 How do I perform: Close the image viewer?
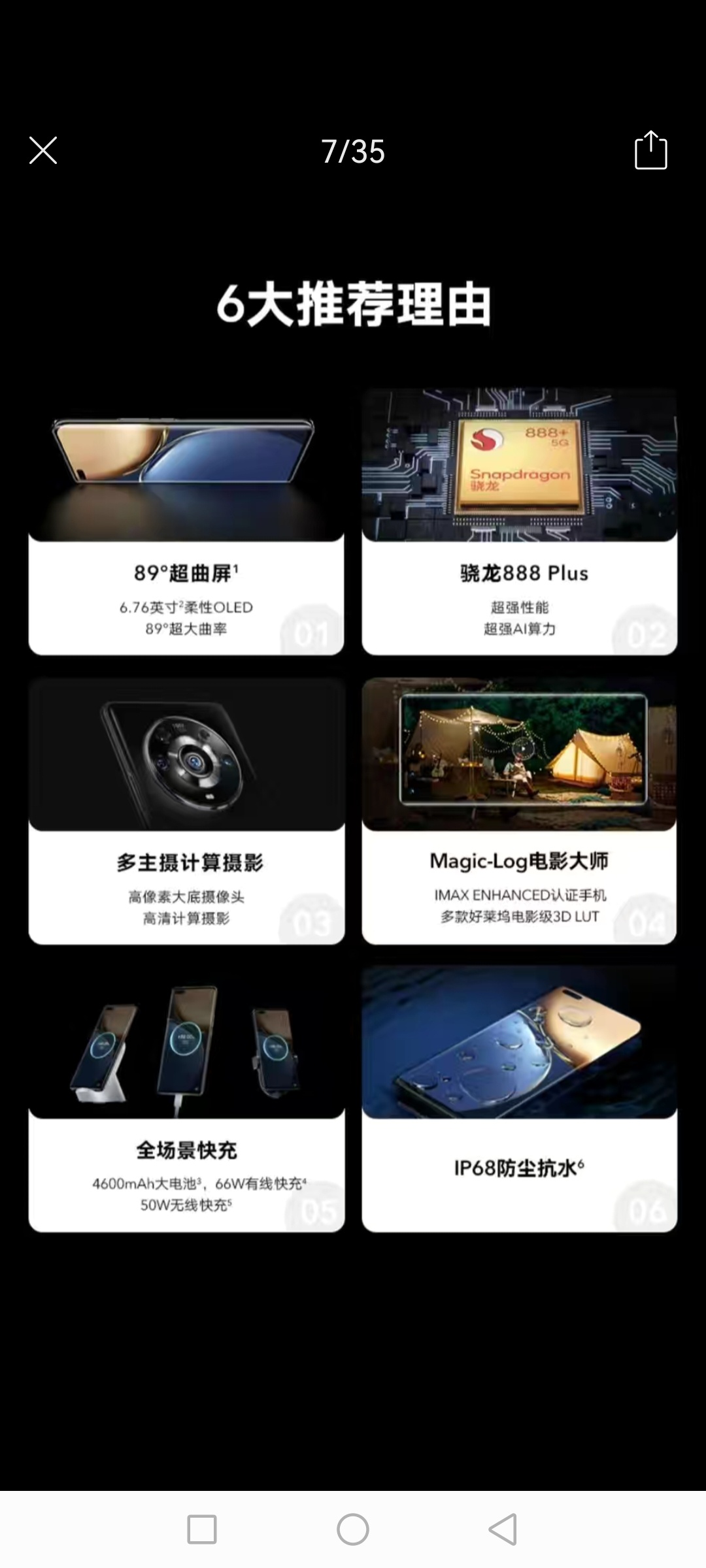click(43, 151)
